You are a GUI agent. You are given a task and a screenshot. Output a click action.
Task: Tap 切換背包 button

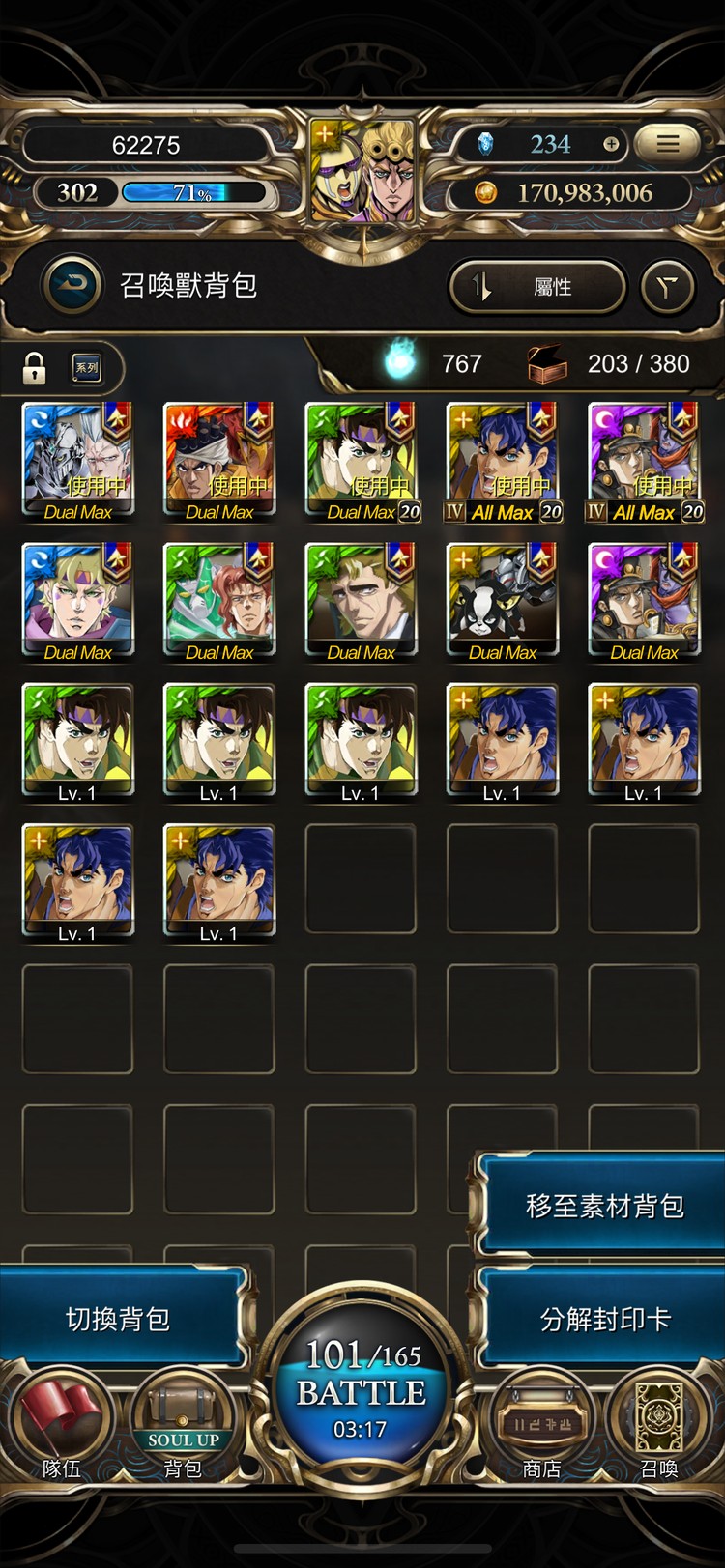tap(118, 1319)
